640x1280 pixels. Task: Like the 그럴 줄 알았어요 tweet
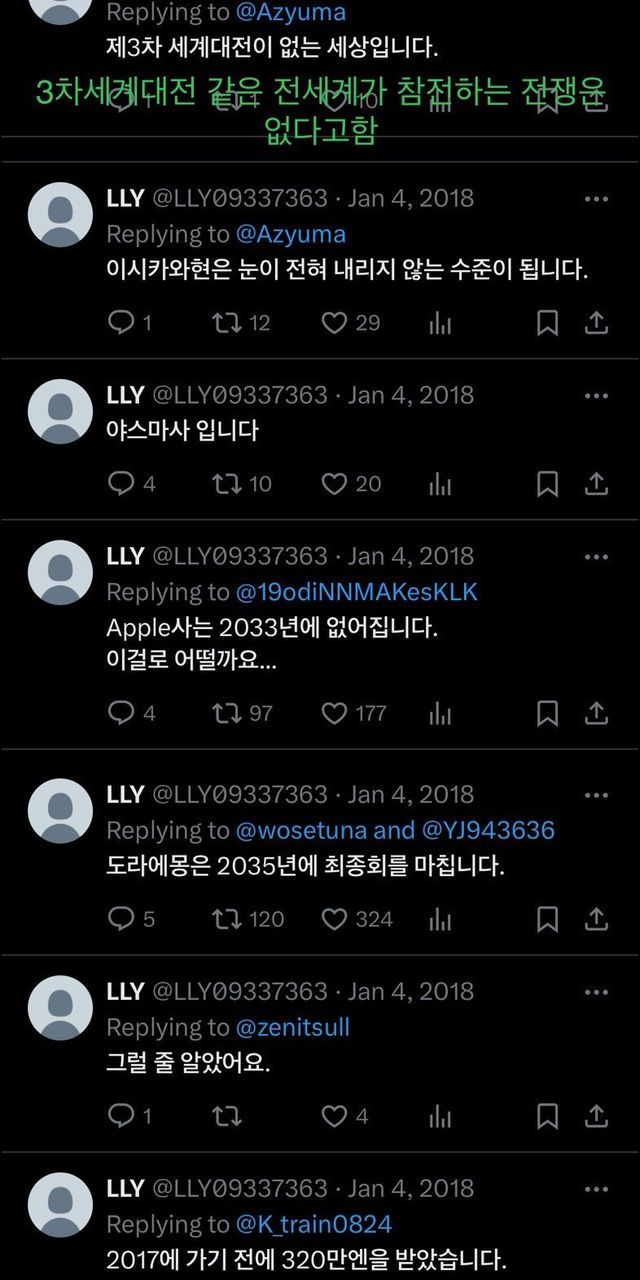[334, 1116]
